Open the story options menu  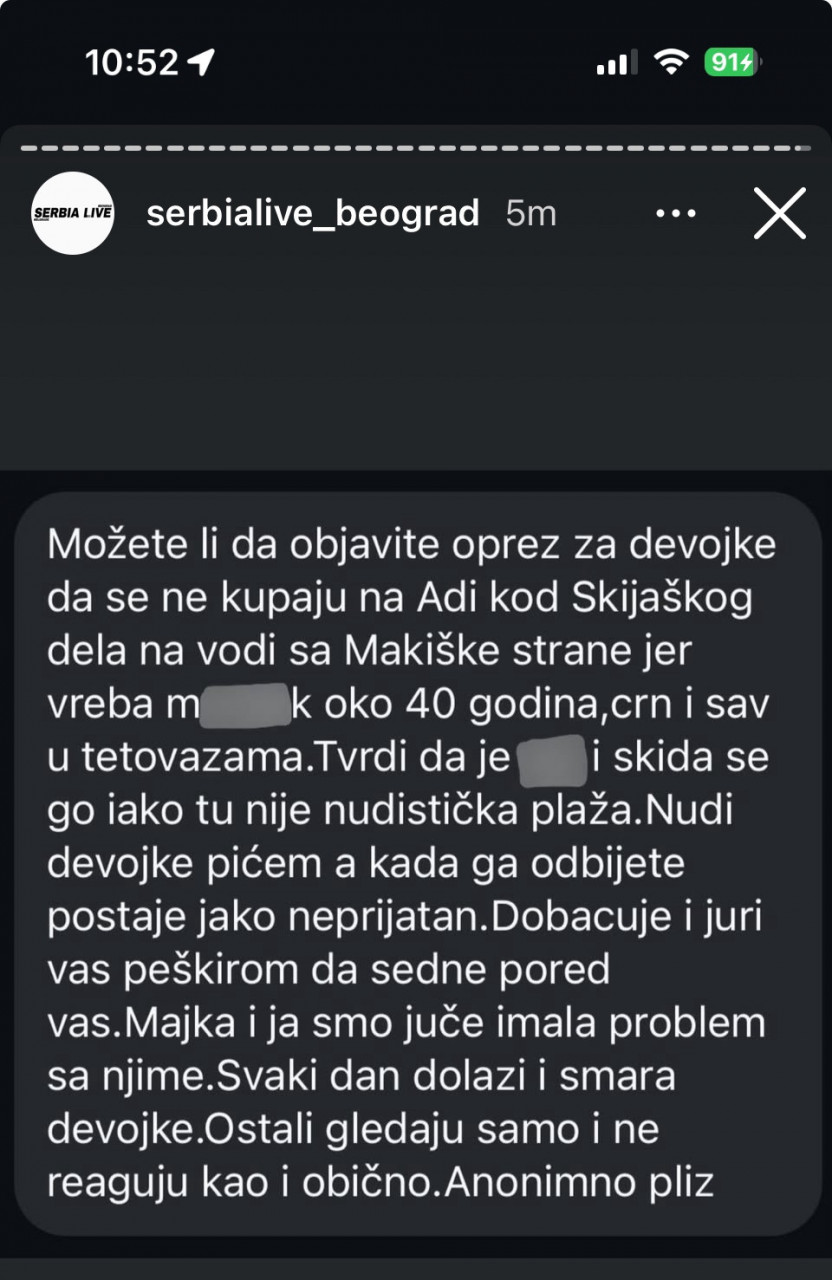675,213
